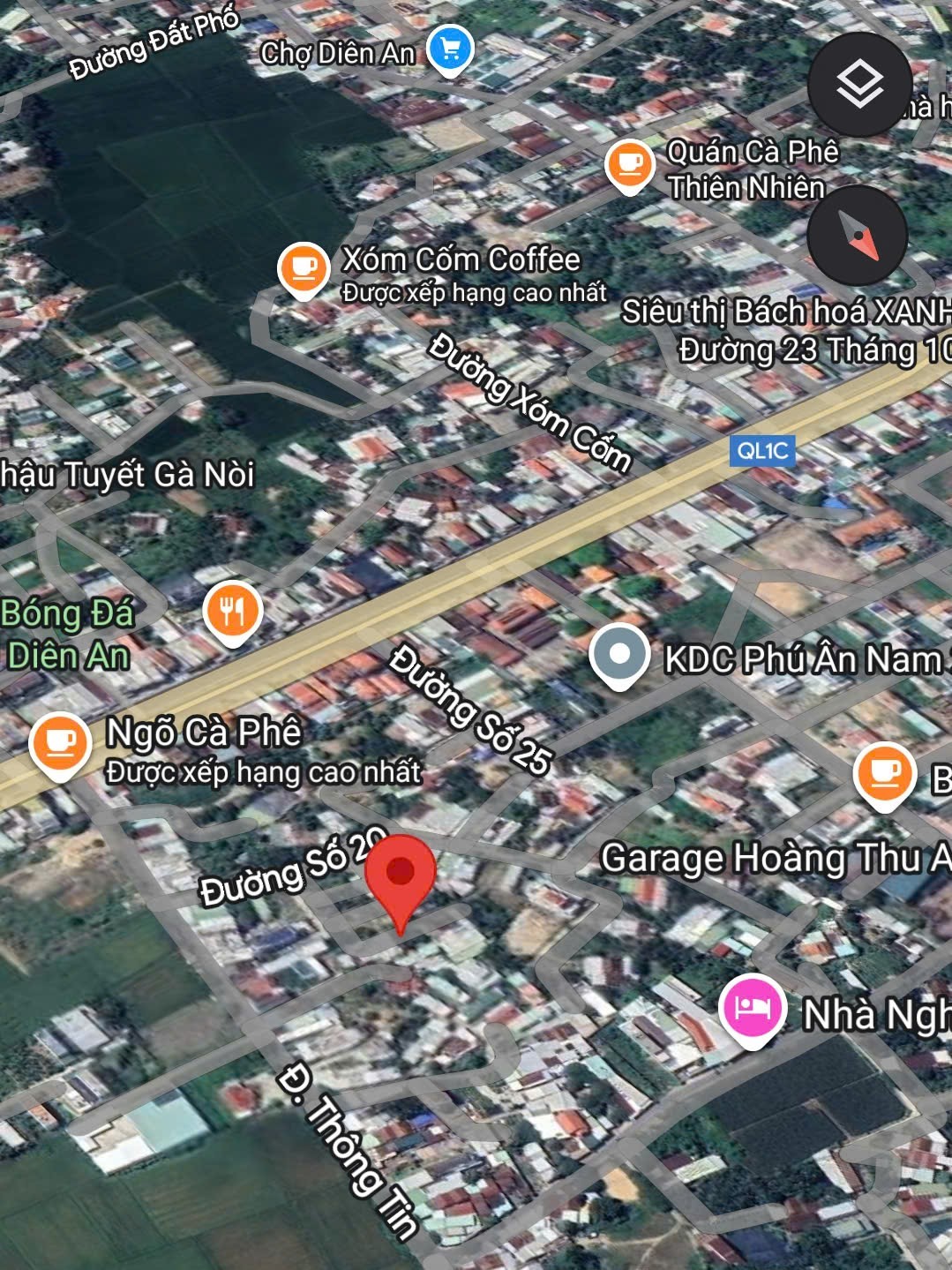This screenshot has width=952, height=1270.
Task: Tap the compass to reset orientation
Action: pos(857,236)
